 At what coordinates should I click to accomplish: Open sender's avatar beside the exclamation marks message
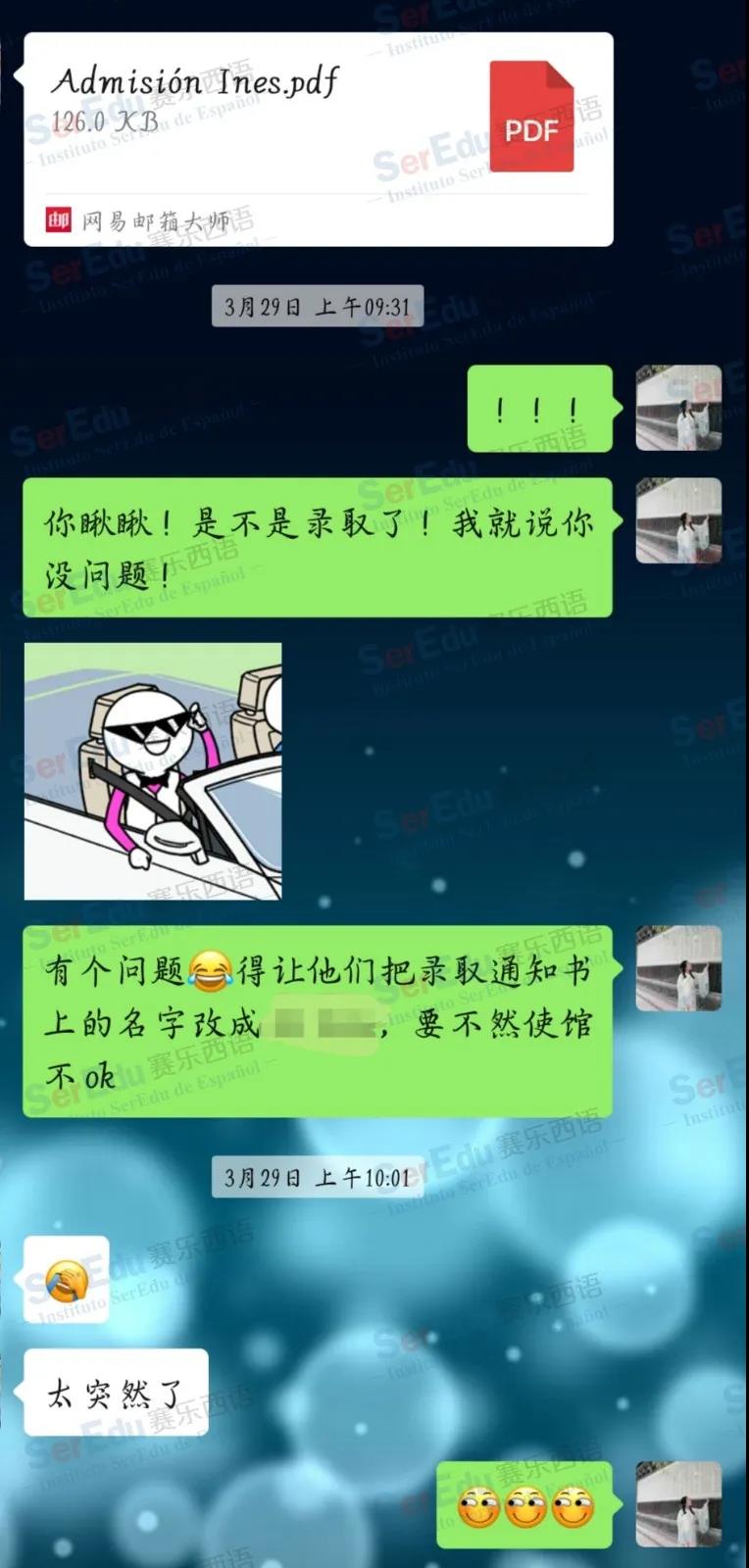pyautogui.click(x=678, y=408)
